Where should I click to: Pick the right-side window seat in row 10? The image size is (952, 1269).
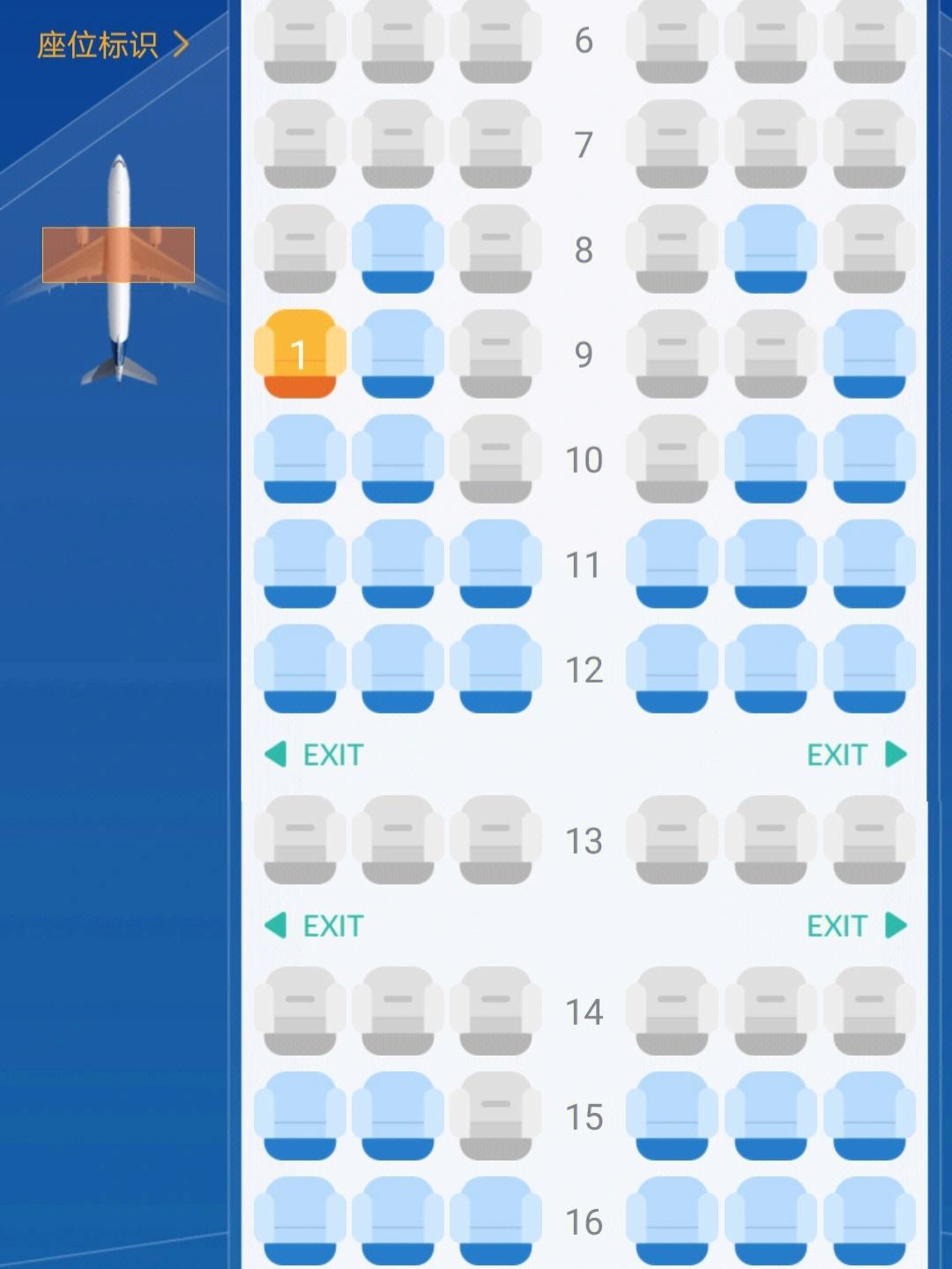(869, 459)
